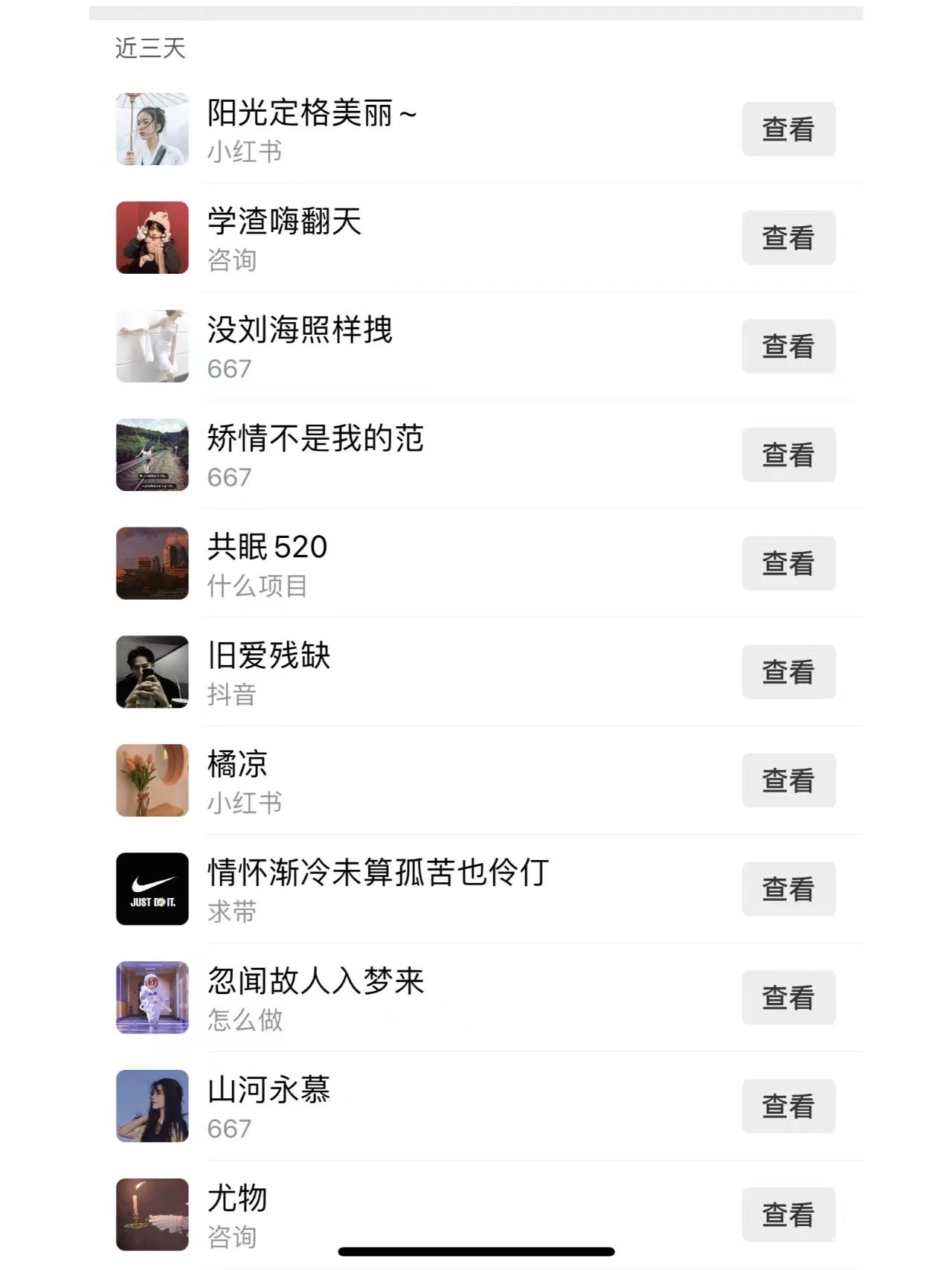Image resolution: width=952 pixels, height=1270 pixels.
Task: Open 阳光定格美丽 profile avatar
Action: coord(151,129)
